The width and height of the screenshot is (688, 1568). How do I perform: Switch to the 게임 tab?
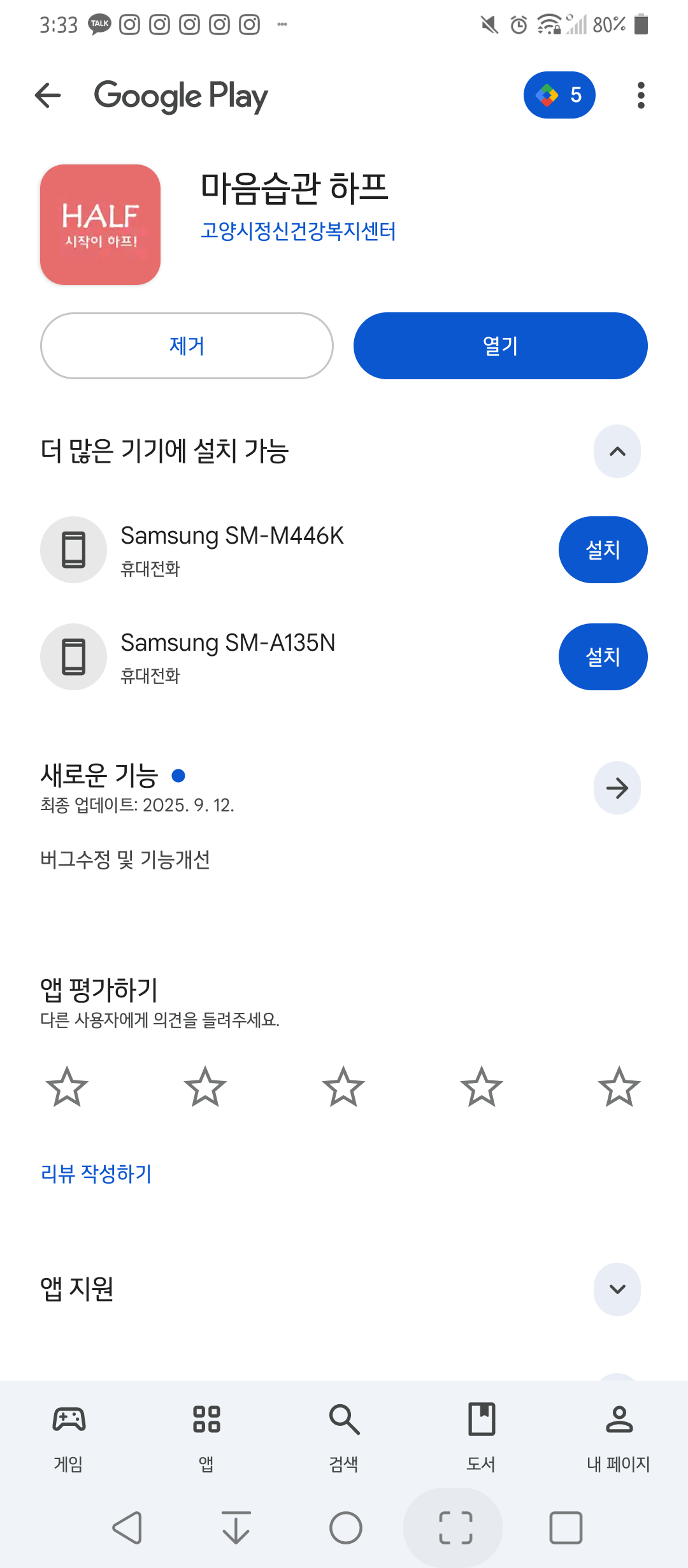pos(69,1434)
